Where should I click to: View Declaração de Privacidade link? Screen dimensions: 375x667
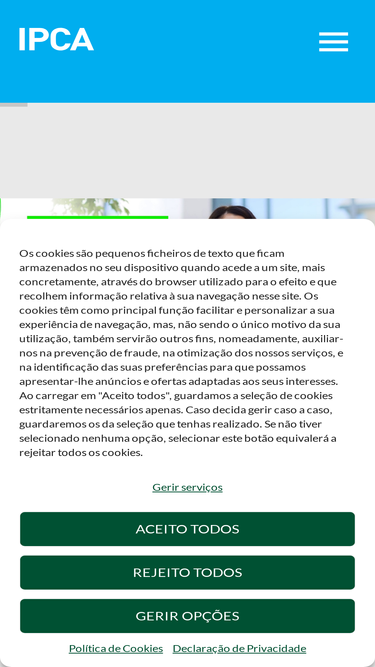click(239, 648)
